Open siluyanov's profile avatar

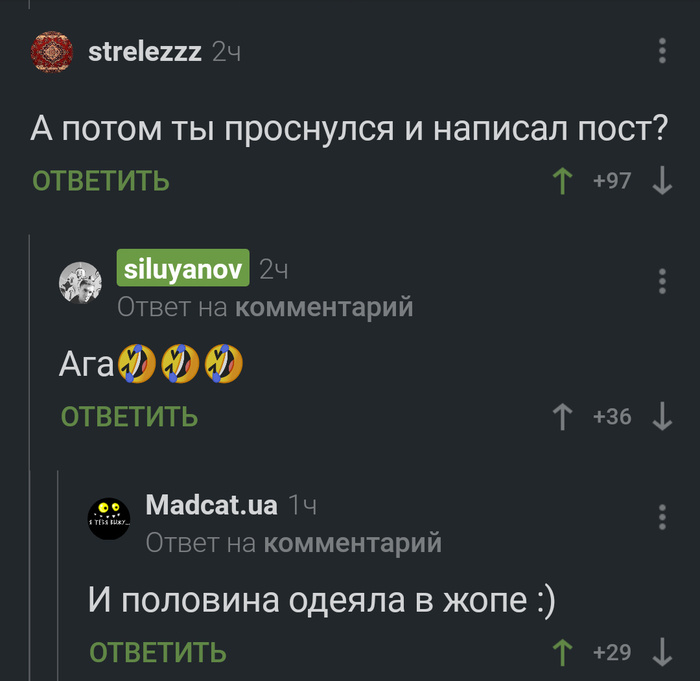[x=80, y=283]
